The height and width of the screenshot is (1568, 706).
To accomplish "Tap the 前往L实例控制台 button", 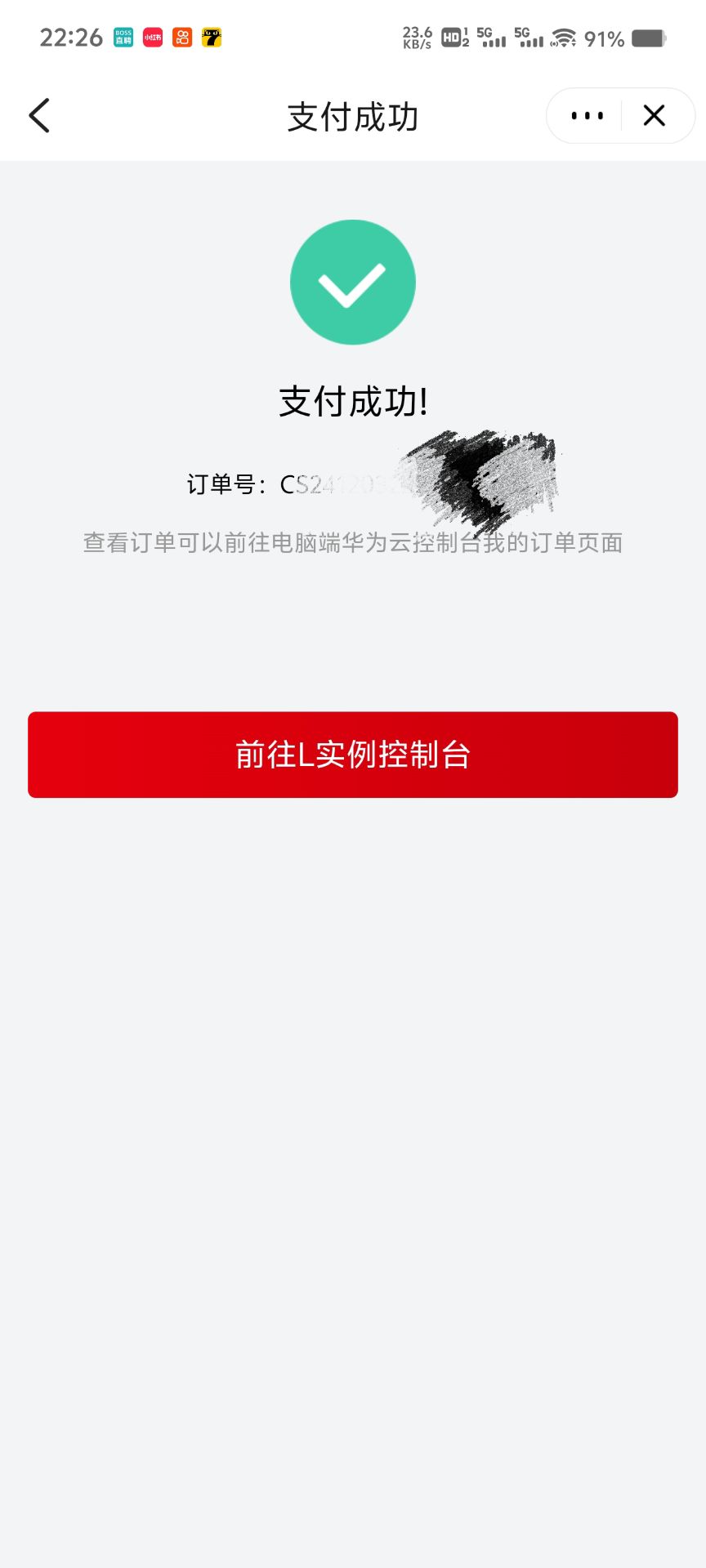I will [353, 755].
